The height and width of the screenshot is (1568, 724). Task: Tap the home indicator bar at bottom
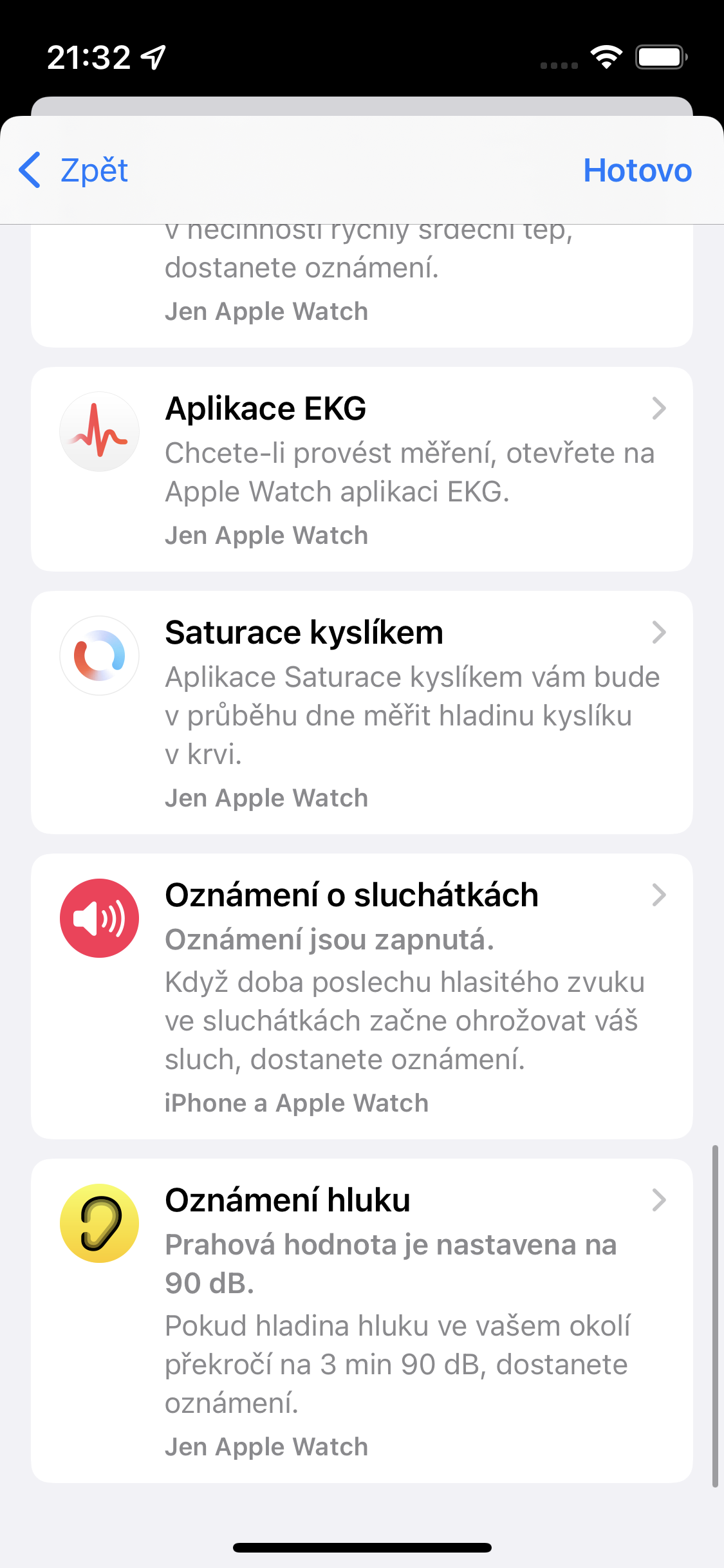(362, 1546)
